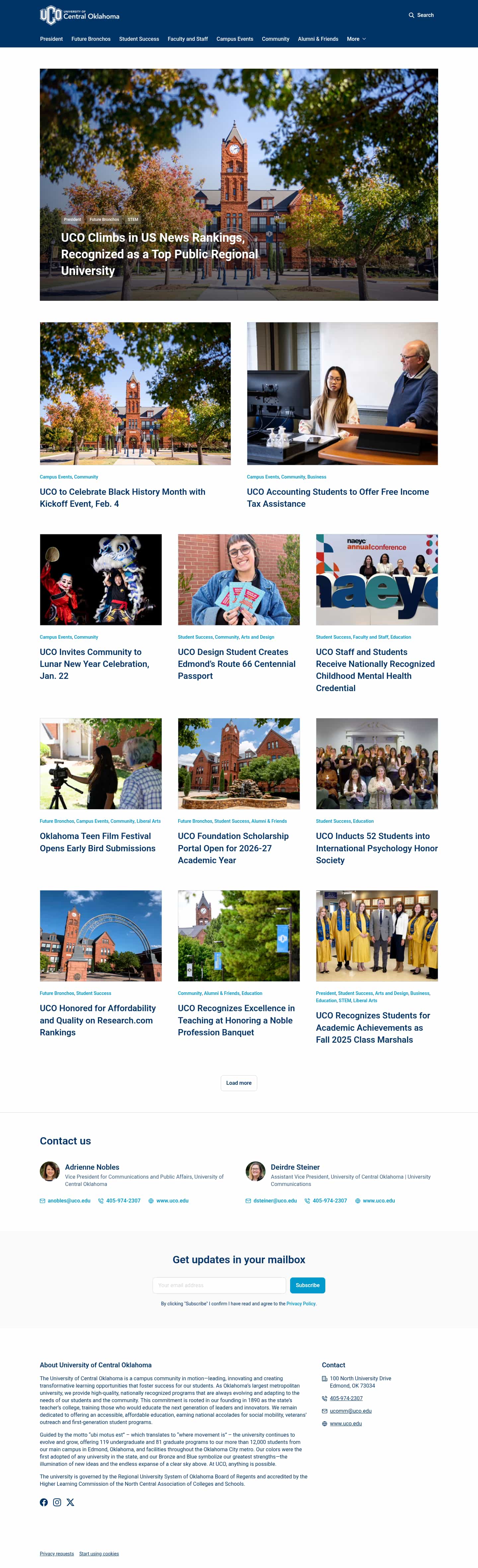
Task: Subscribe to mailbox updates
Action: [307, 1285]
